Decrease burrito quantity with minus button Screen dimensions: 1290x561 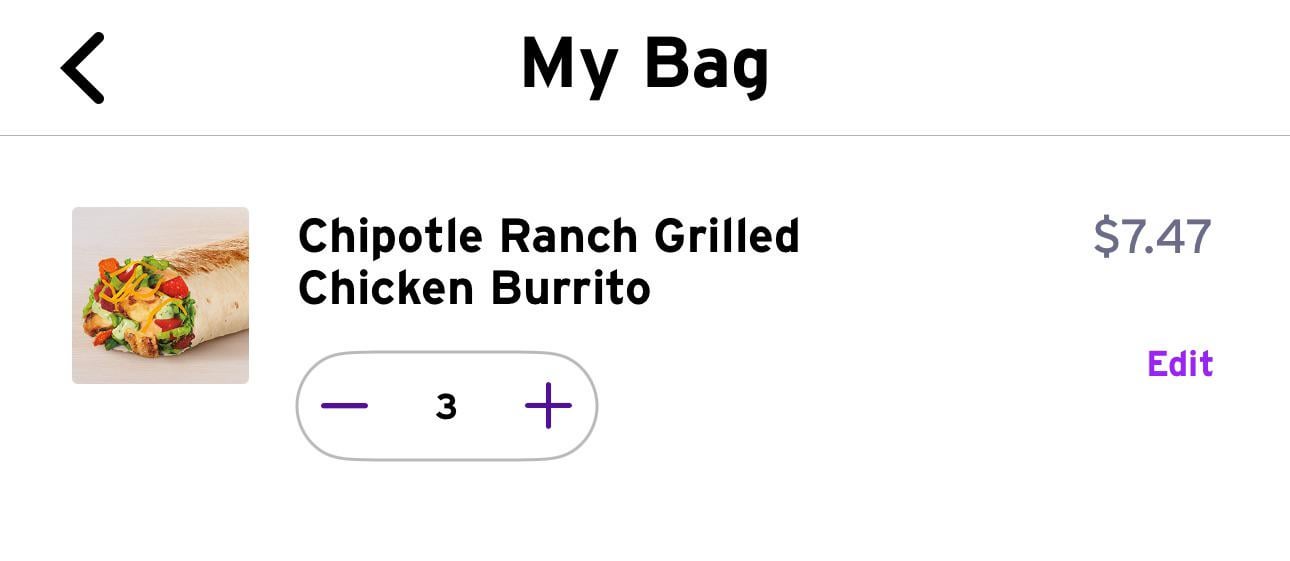tap(345, 406)
